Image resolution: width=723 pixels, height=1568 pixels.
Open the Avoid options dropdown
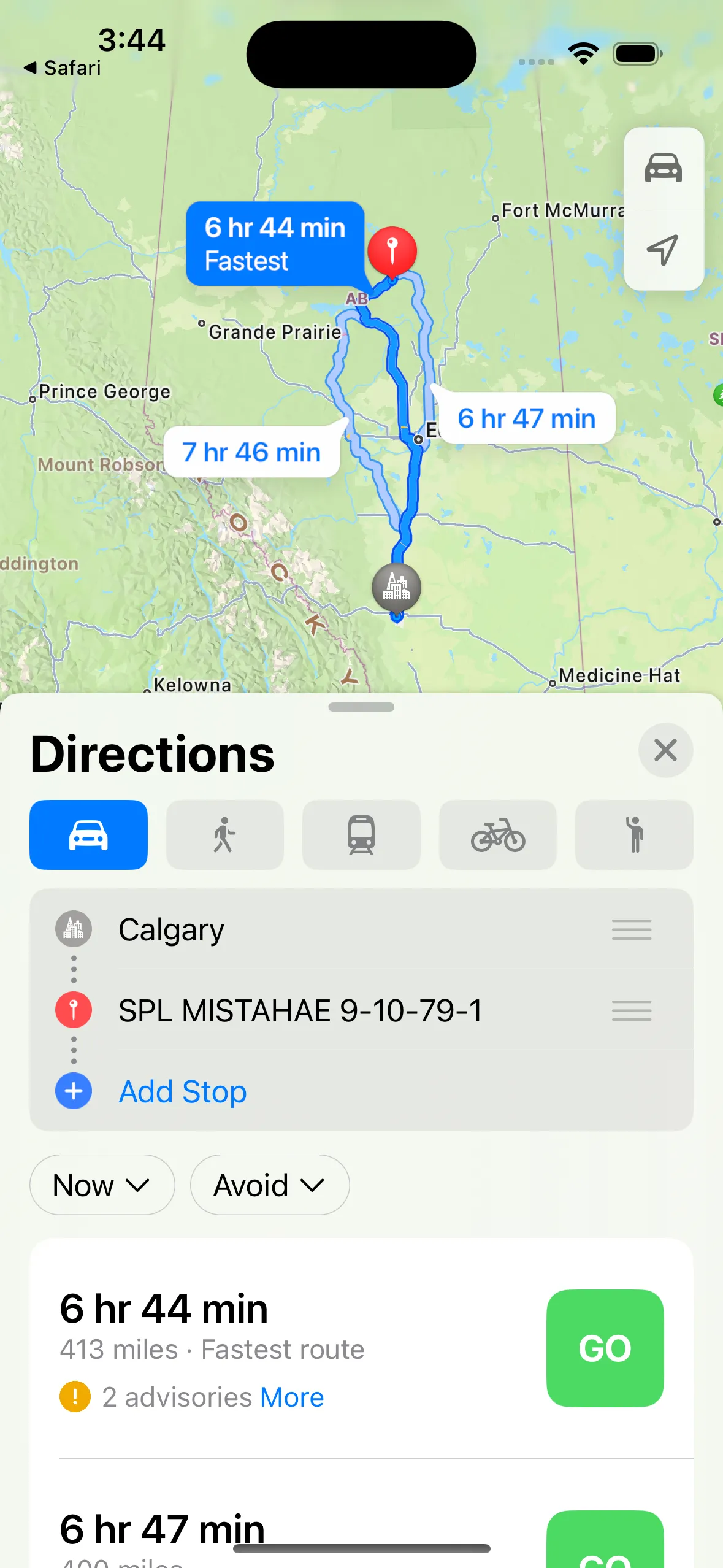coord(269,1185)
